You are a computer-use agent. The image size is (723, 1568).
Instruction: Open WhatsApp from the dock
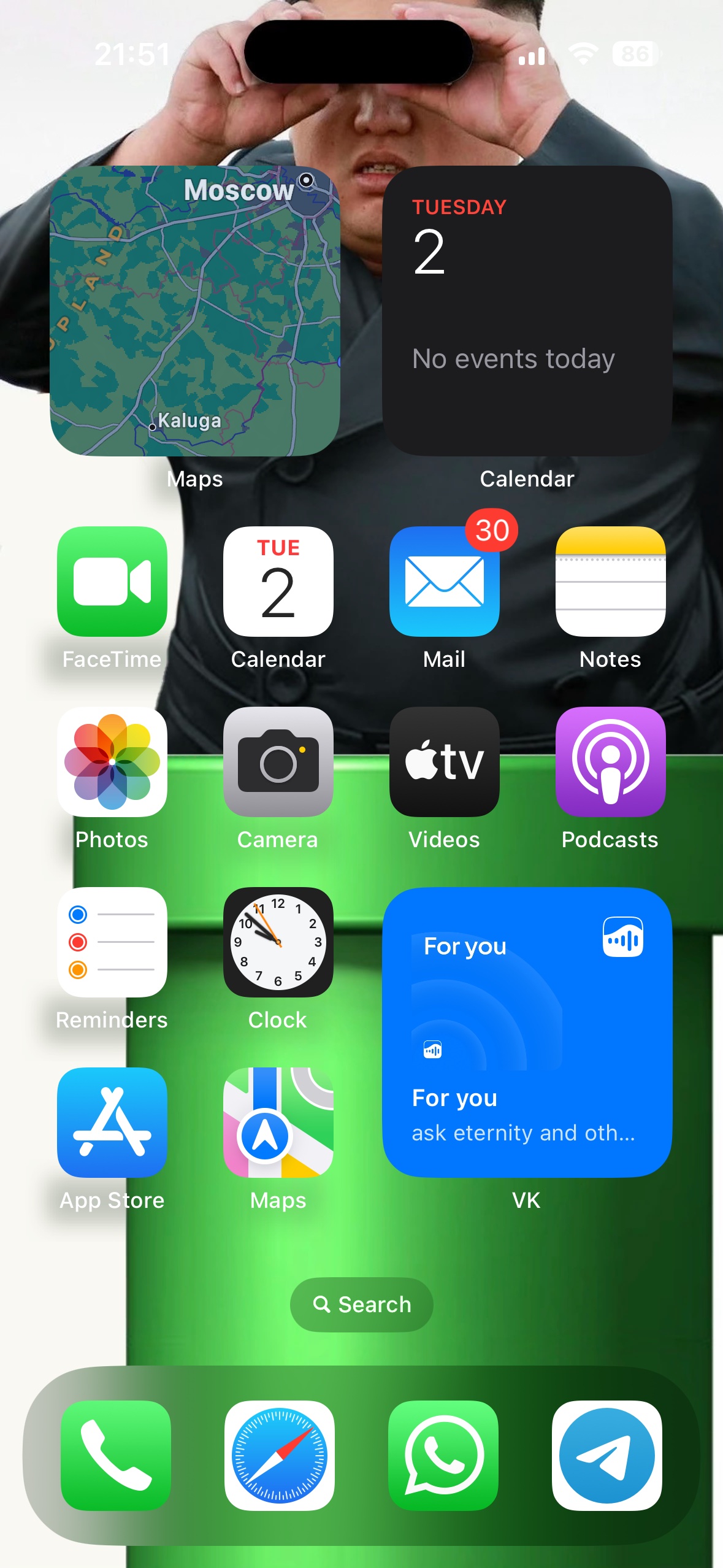443,1456
